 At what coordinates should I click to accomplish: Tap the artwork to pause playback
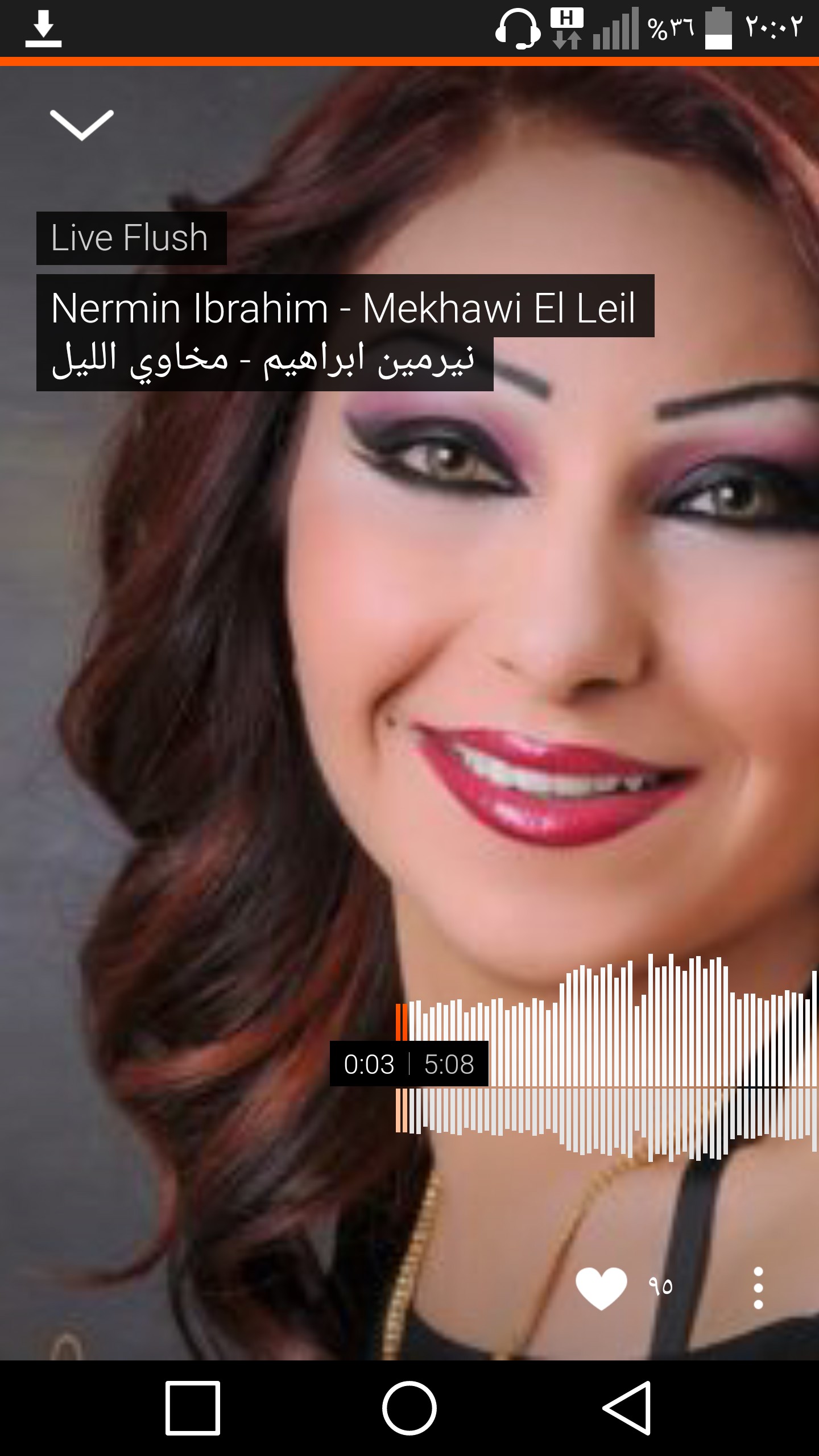409,626
